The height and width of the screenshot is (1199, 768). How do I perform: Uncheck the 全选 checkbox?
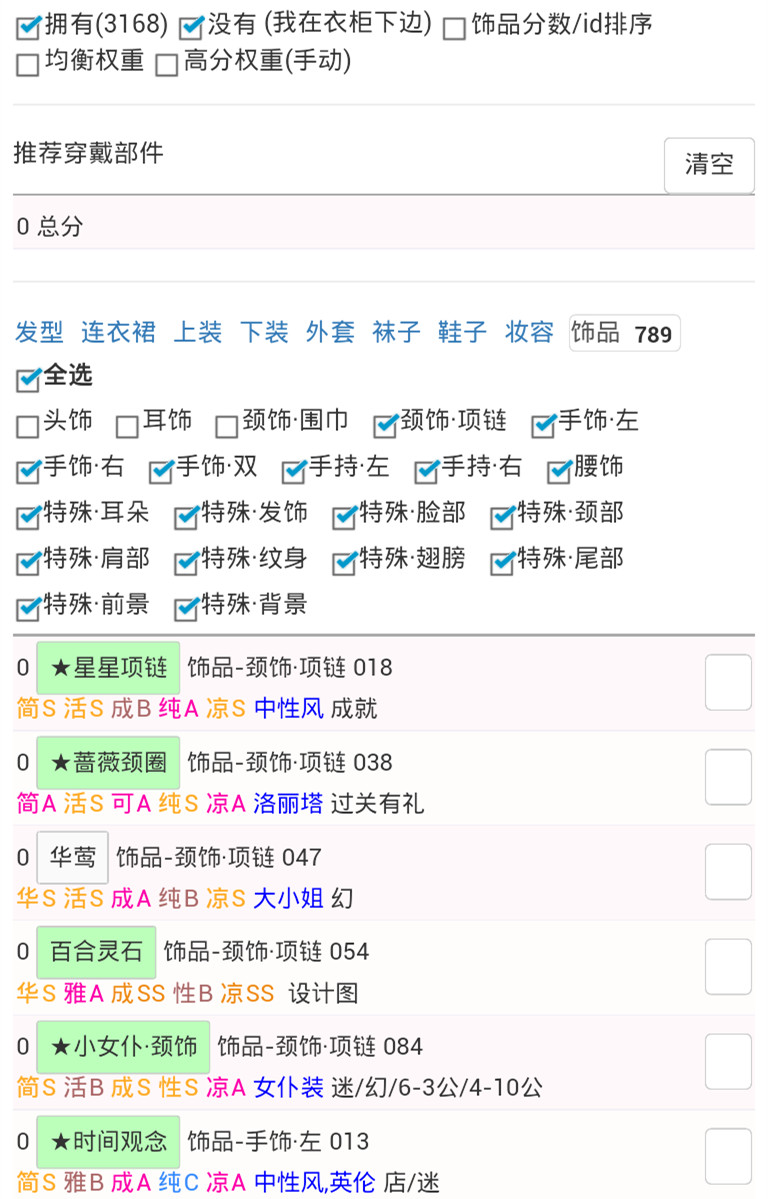[29, 380]
